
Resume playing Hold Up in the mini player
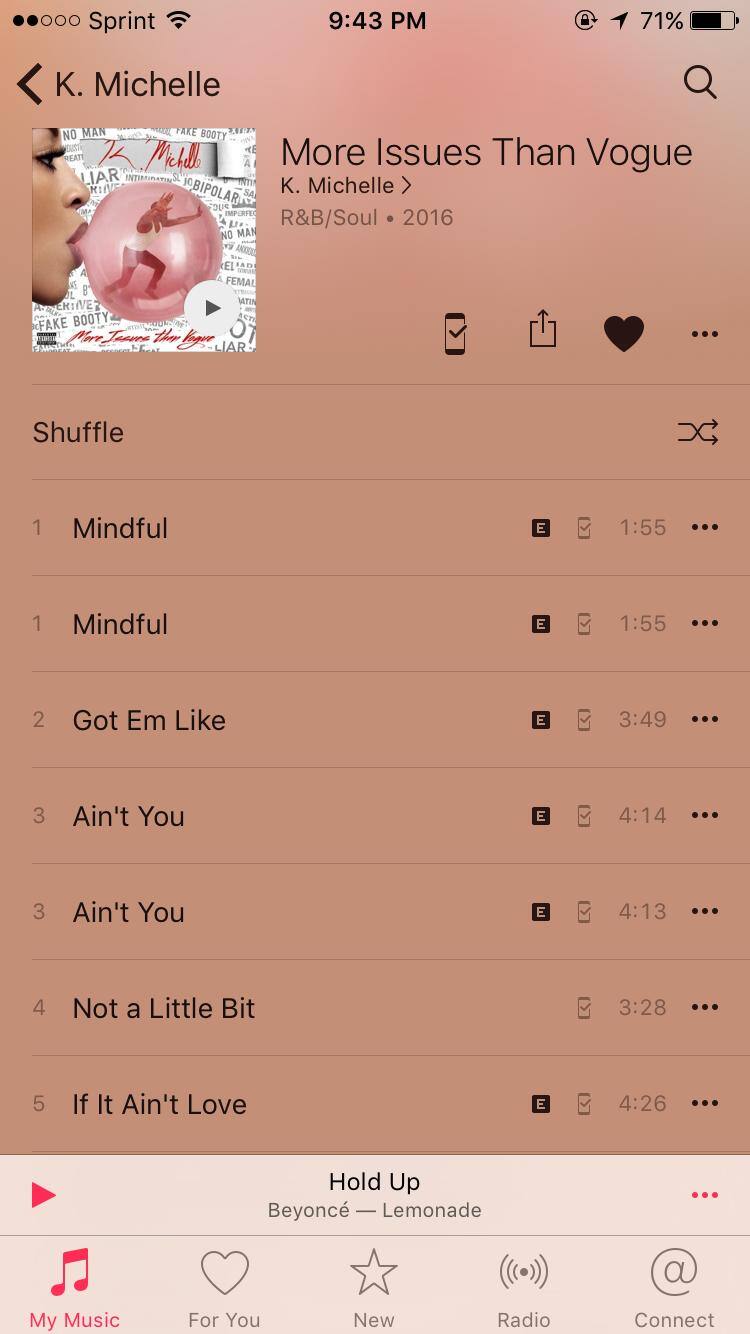point(43,1195)
